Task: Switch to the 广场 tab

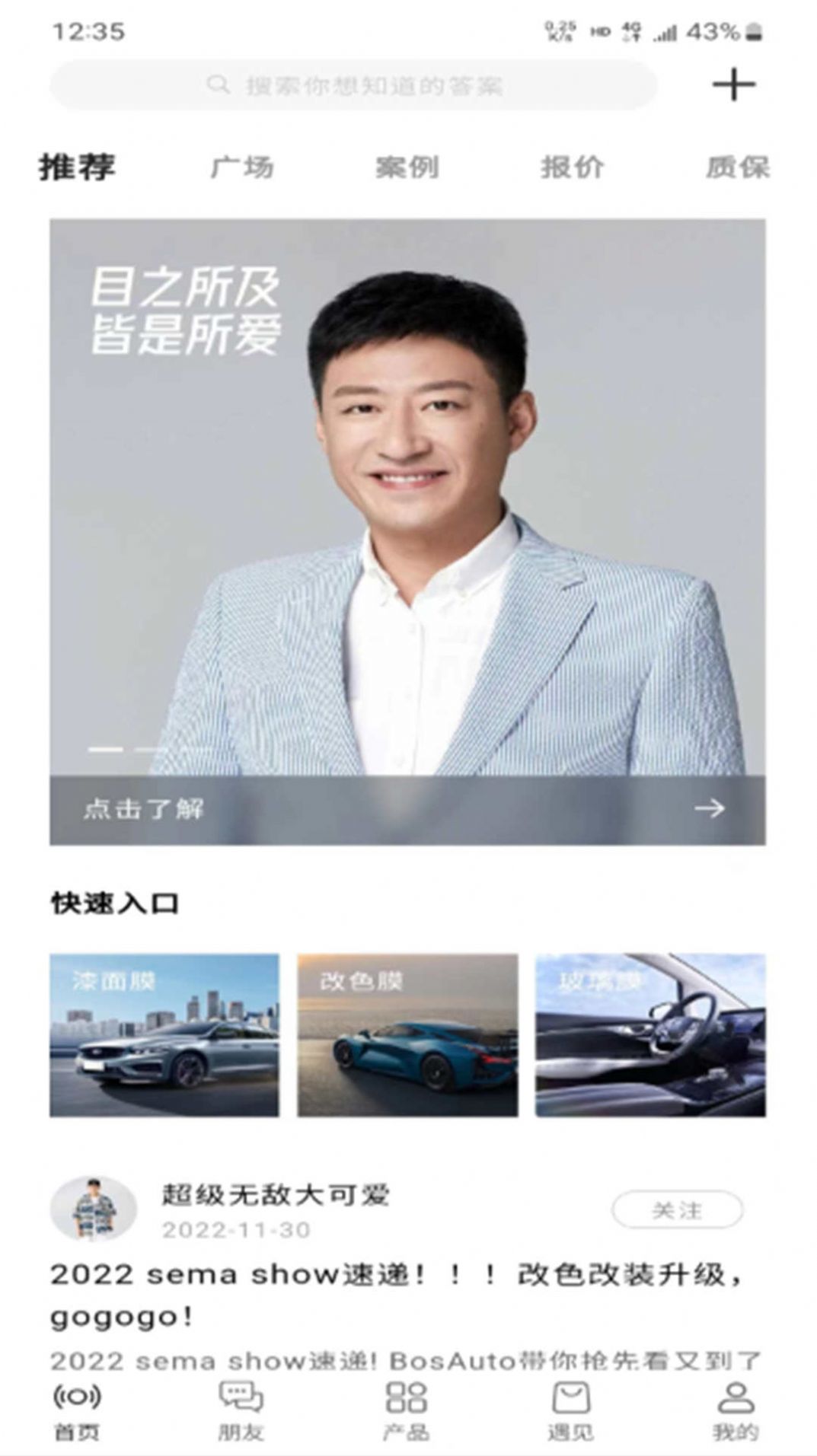Action: pyautogui.click(x=242, y=167)
